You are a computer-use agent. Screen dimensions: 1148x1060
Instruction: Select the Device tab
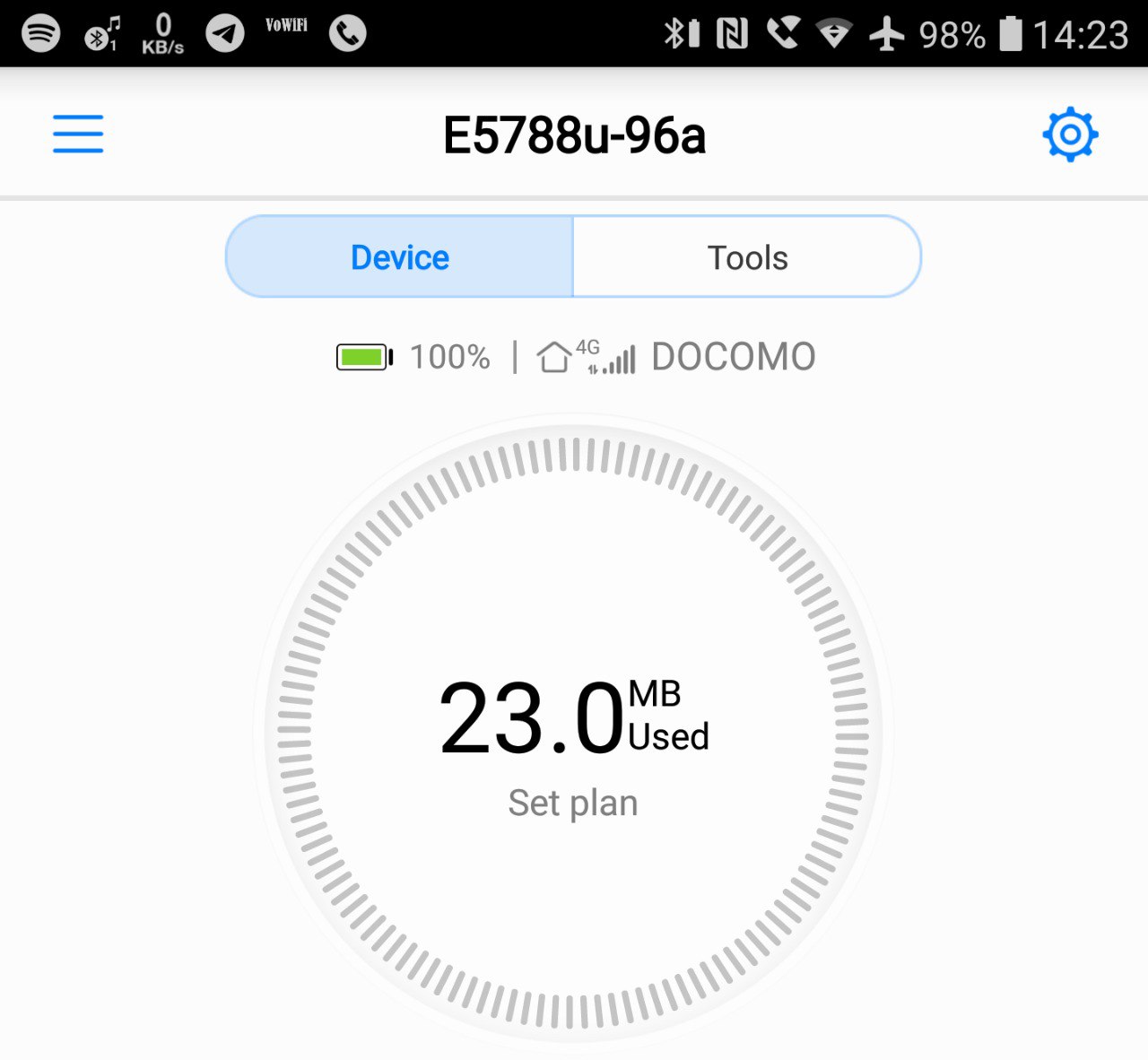click(399, 257)
